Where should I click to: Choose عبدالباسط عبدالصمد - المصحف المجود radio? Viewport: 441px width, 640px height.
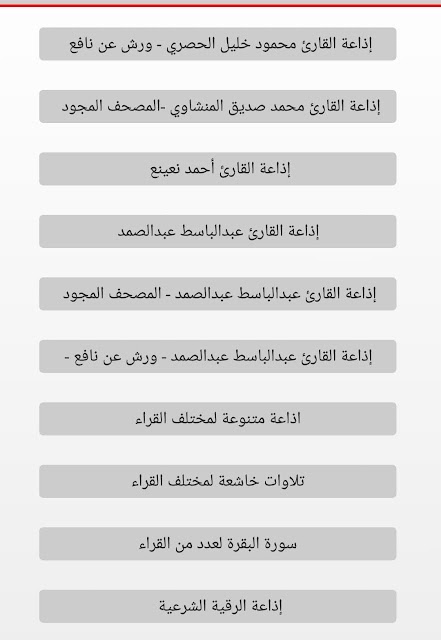point(218,294)
